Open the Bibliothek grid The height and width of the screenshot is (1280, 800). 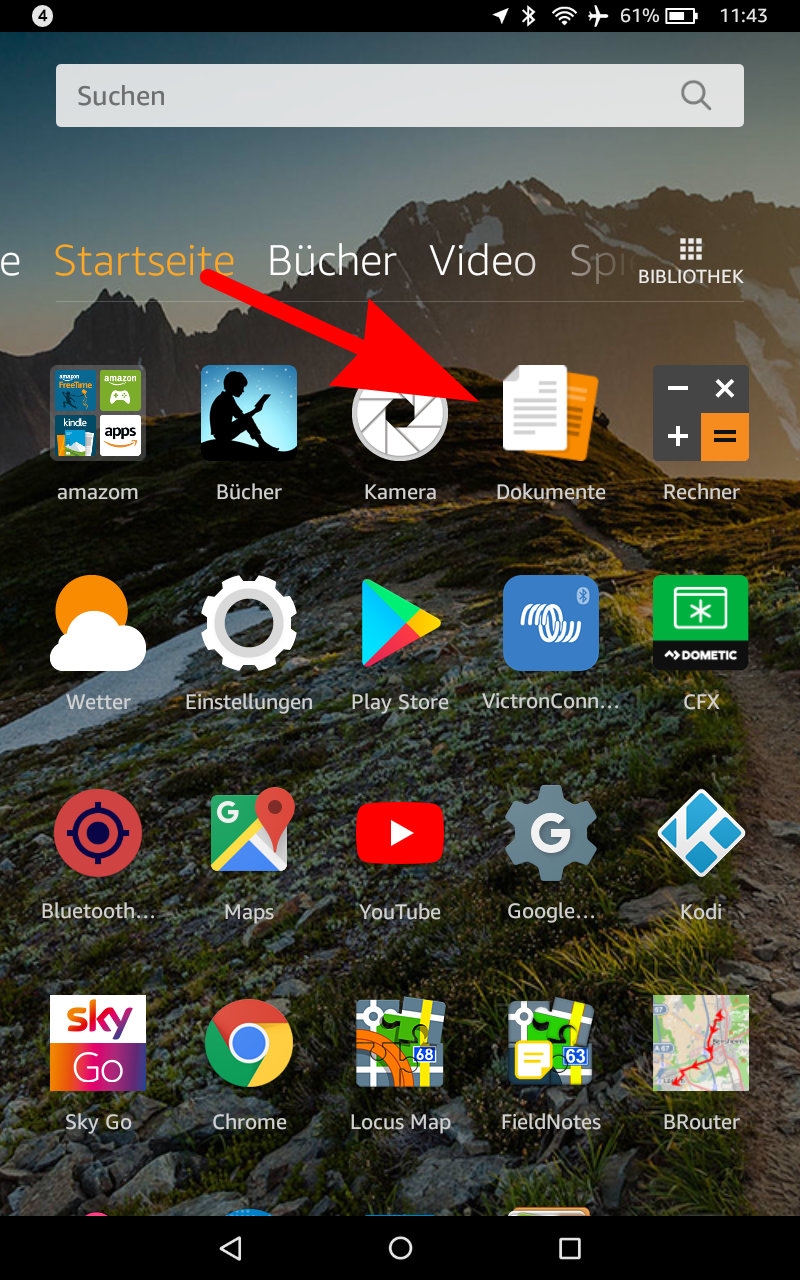pos(691,262)
